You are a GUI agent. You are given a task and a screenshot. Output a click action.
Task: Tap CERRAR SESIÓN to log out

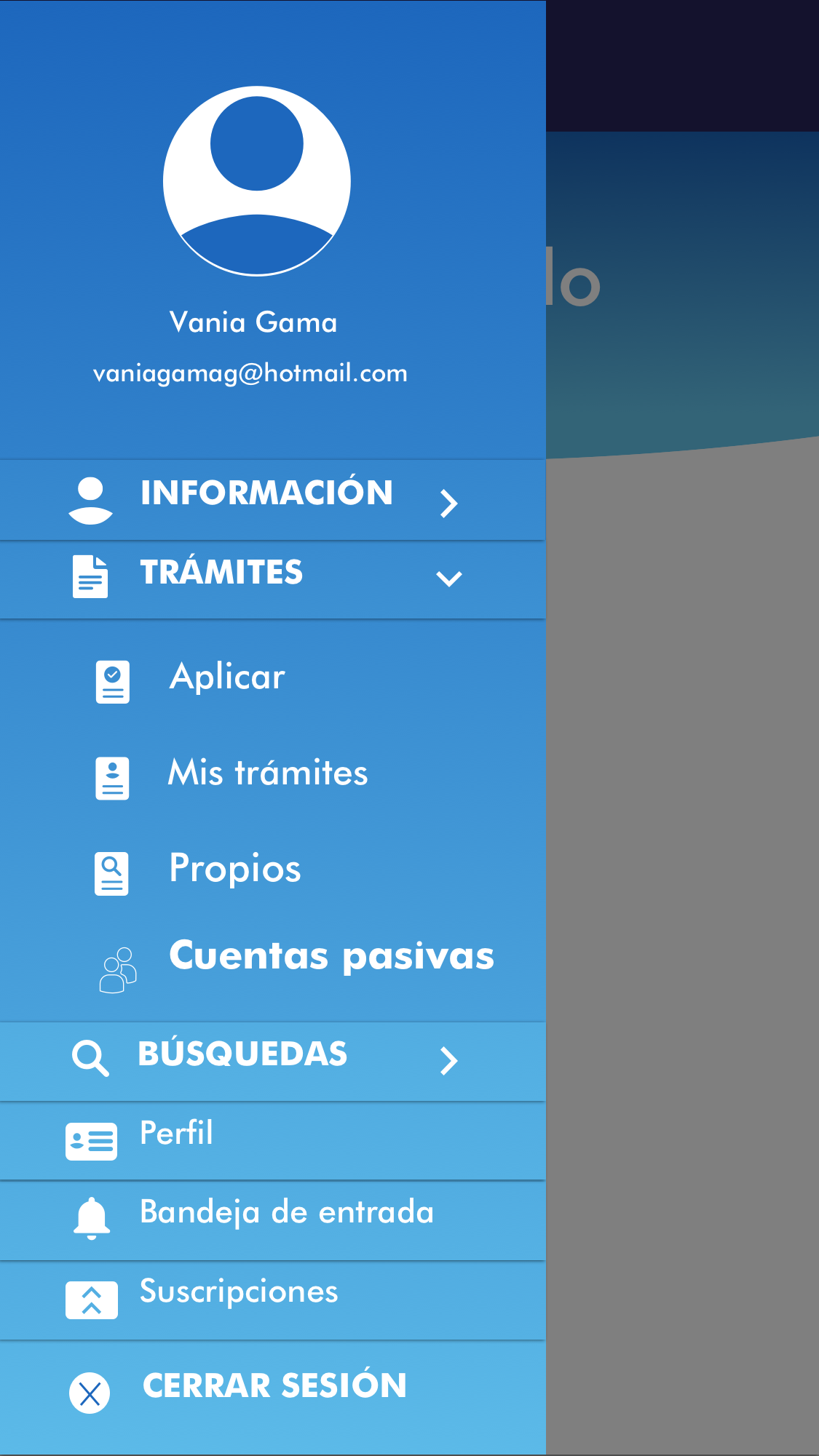click(x=274, y=1387)
